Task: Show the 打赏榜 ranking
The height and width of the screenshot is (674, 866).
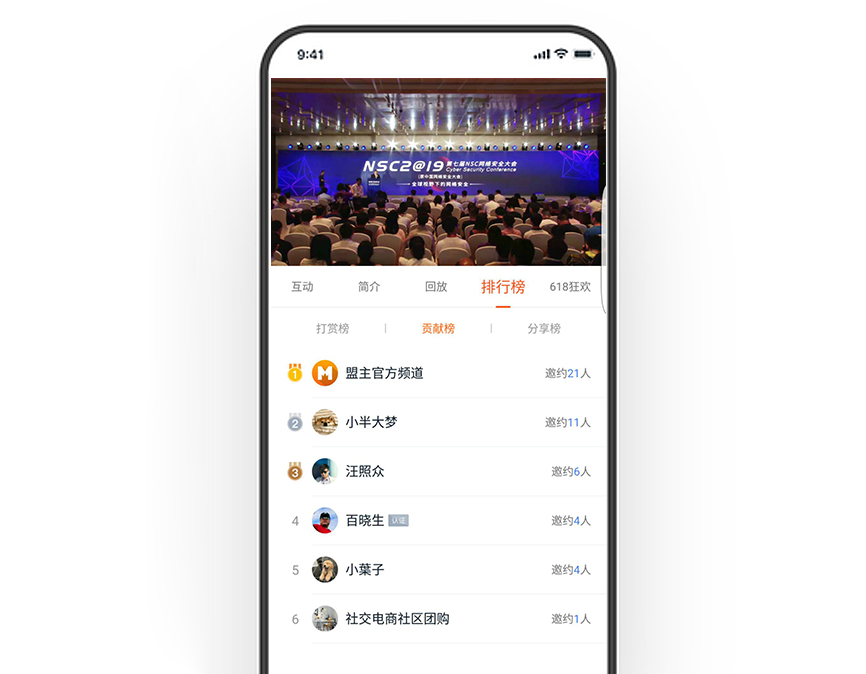Action: click(x=333, y=329)
